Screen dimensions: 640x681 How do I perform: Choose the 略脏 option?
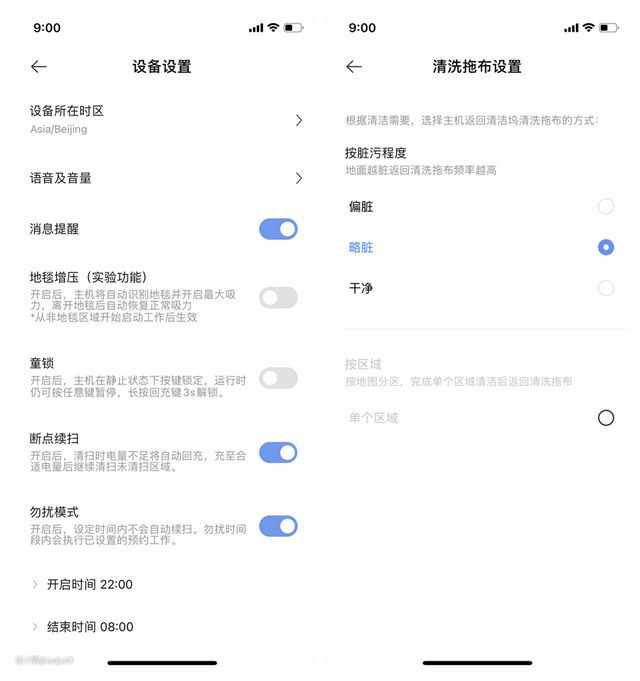[x=605, y=247]
